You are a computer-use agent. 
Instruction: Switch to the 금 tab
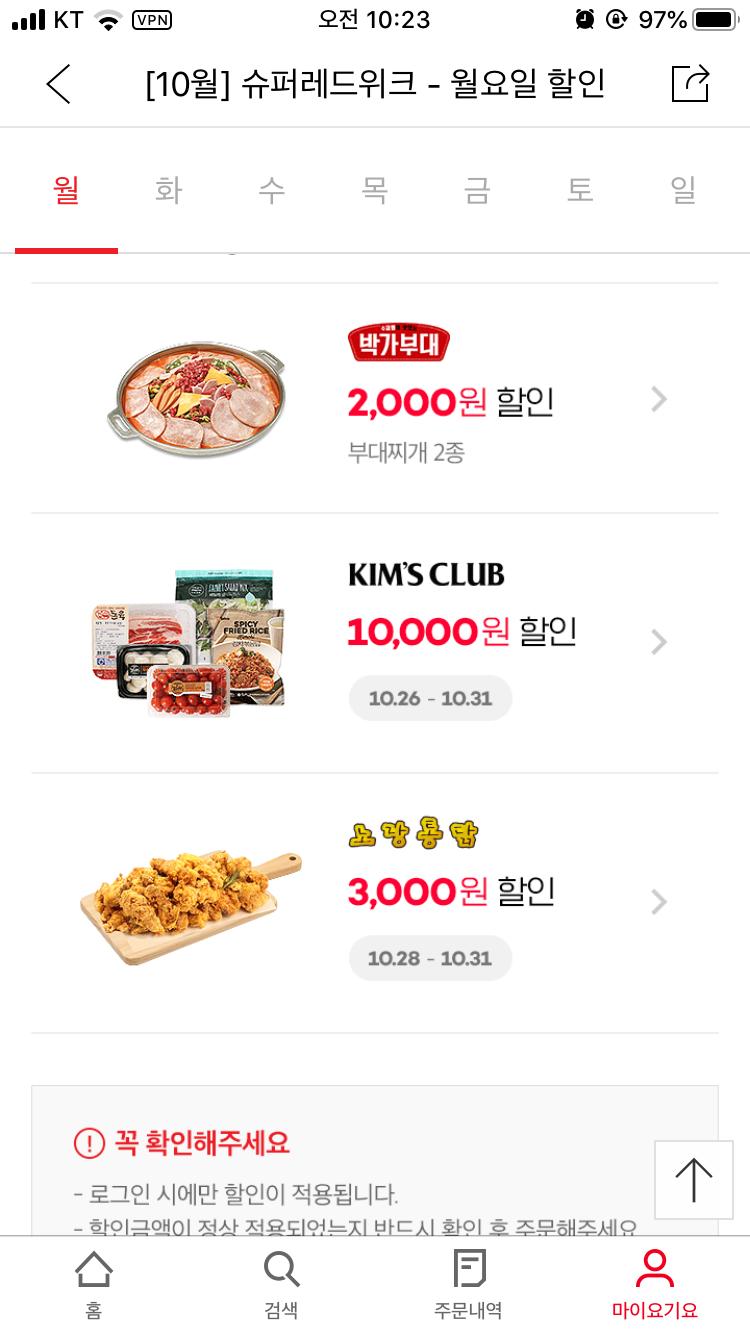tap(478, 190)
